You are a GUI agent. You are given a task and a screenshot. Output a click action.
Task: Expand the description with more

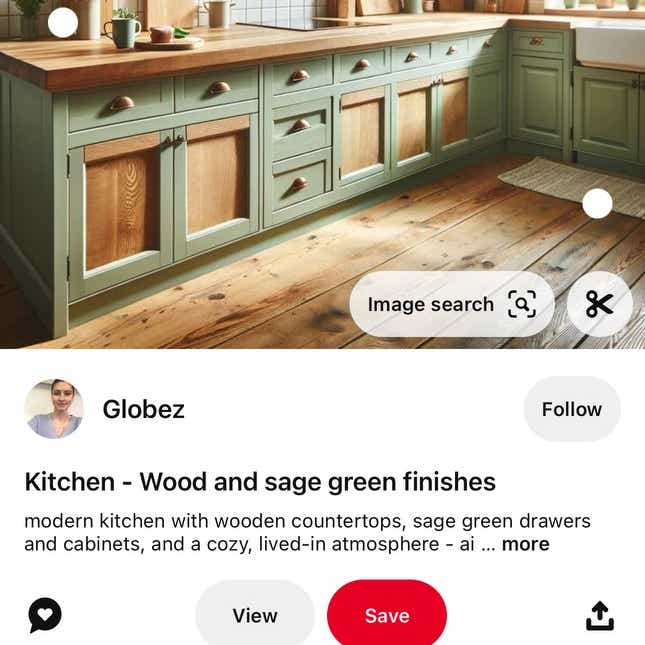[525, 545]
